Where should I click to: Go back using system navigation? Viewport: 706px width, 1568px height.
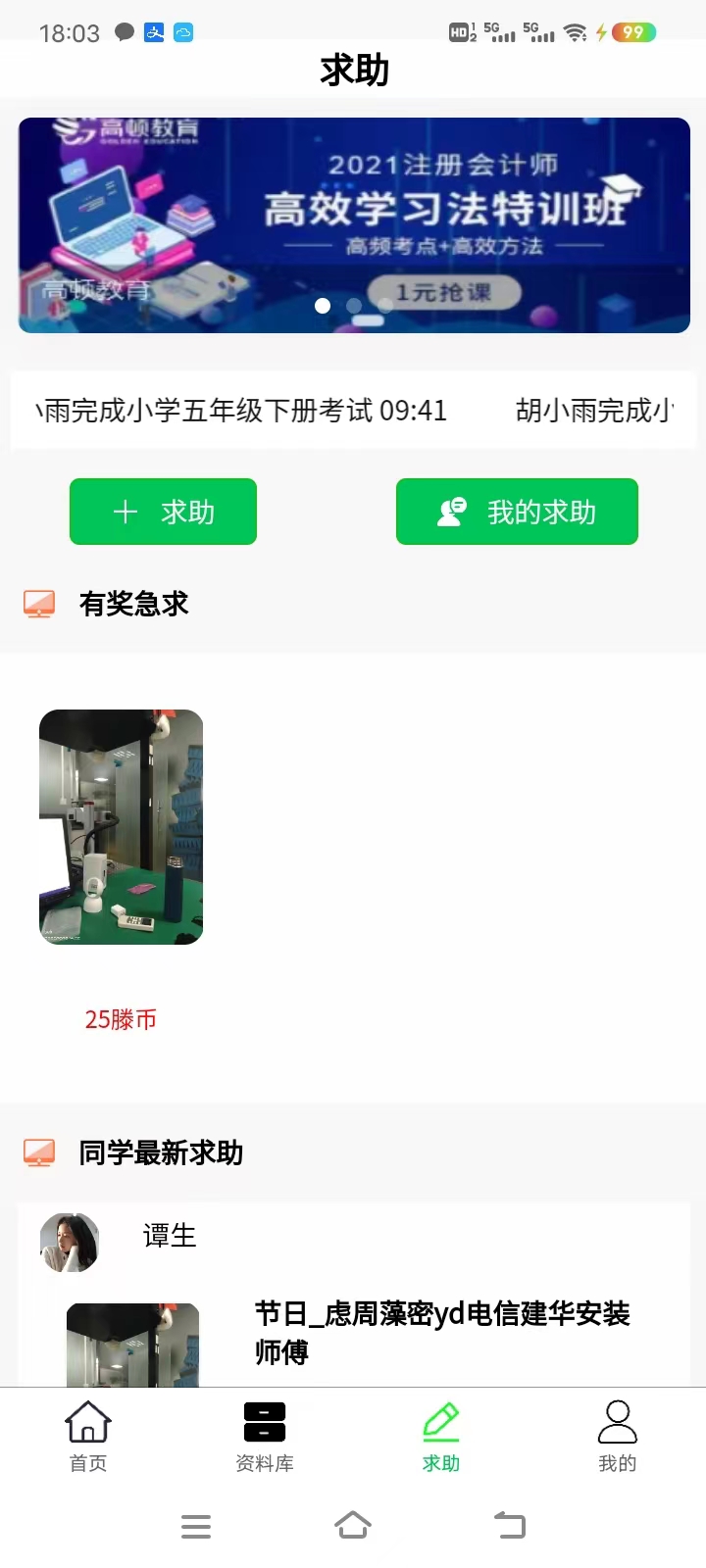tap(510, 1526)
